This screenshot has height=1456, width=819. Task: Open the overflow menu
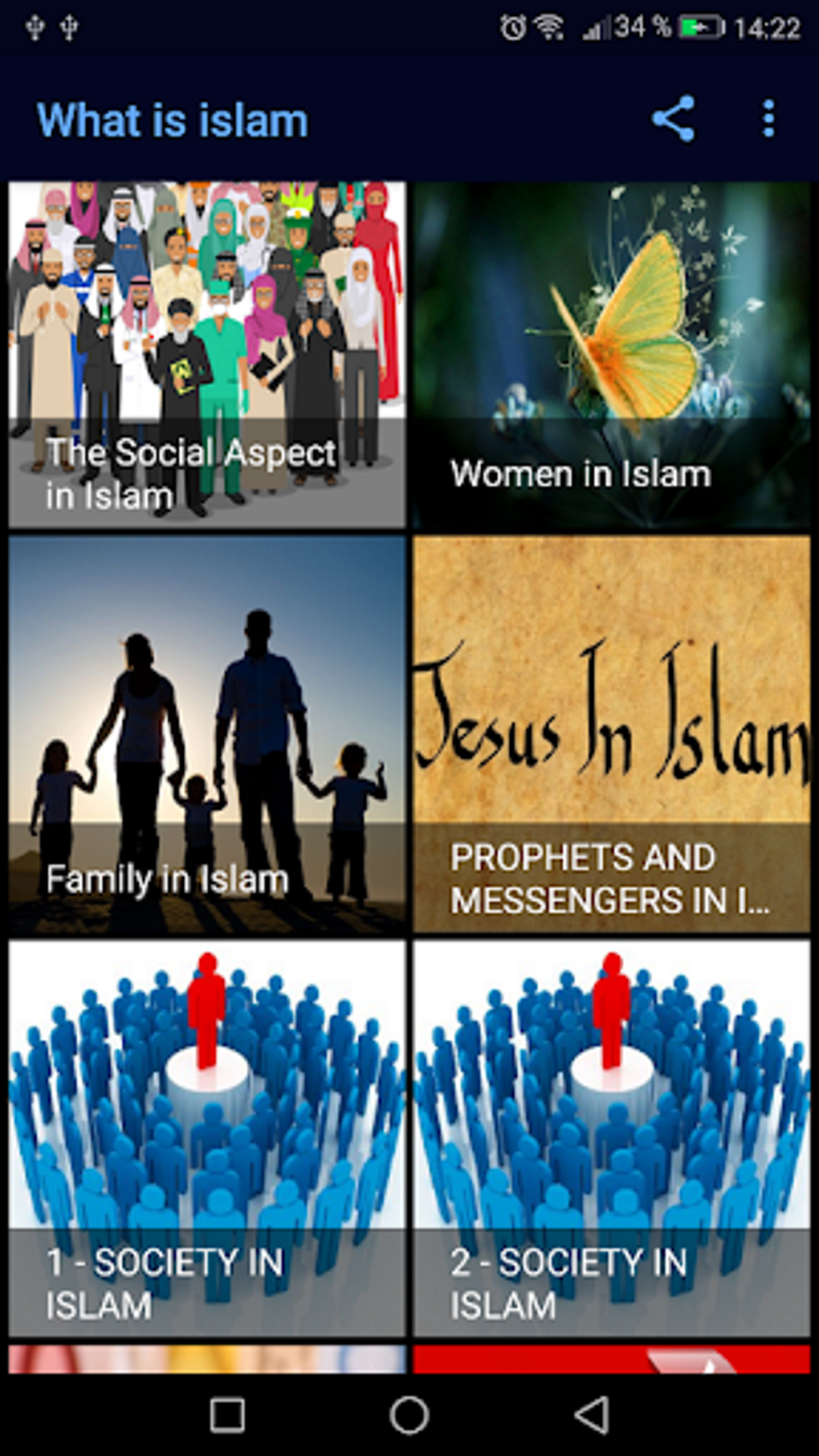point(768,120)
